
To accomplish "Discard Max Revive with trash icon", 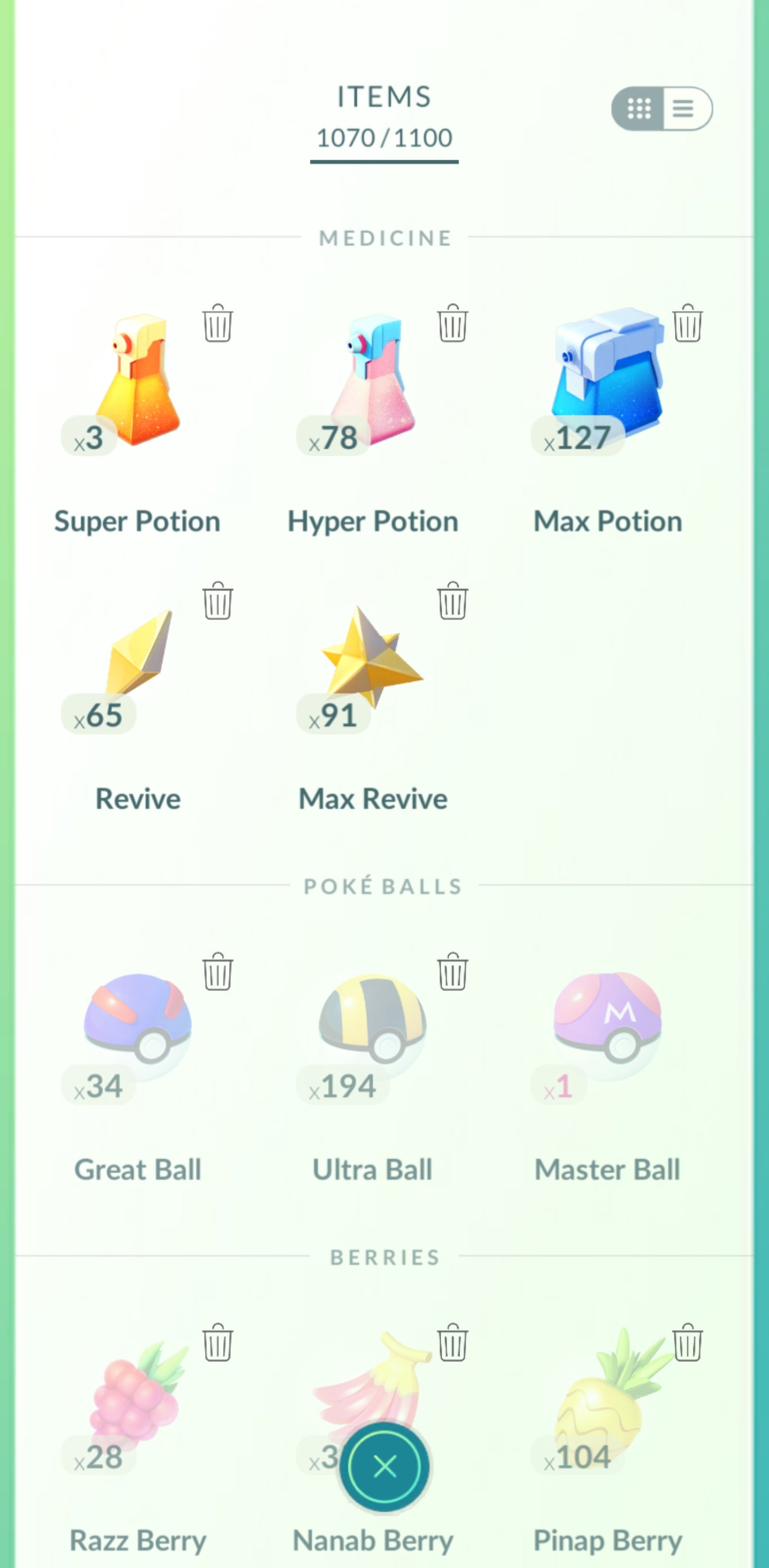I will 452,602.
